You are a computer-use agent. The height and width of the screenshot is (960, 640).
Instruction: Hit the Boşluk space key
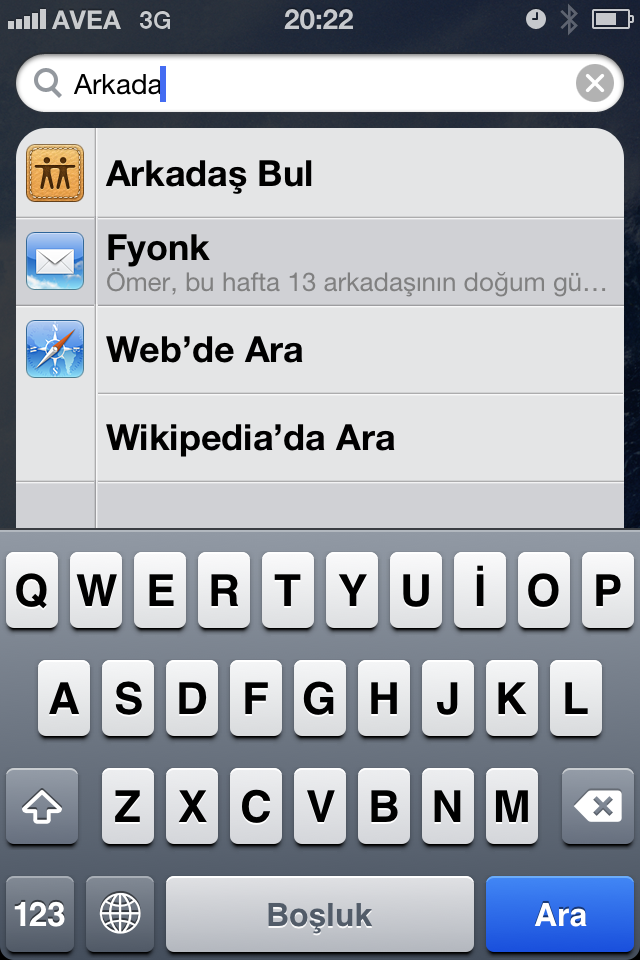[x=320, y=914]
